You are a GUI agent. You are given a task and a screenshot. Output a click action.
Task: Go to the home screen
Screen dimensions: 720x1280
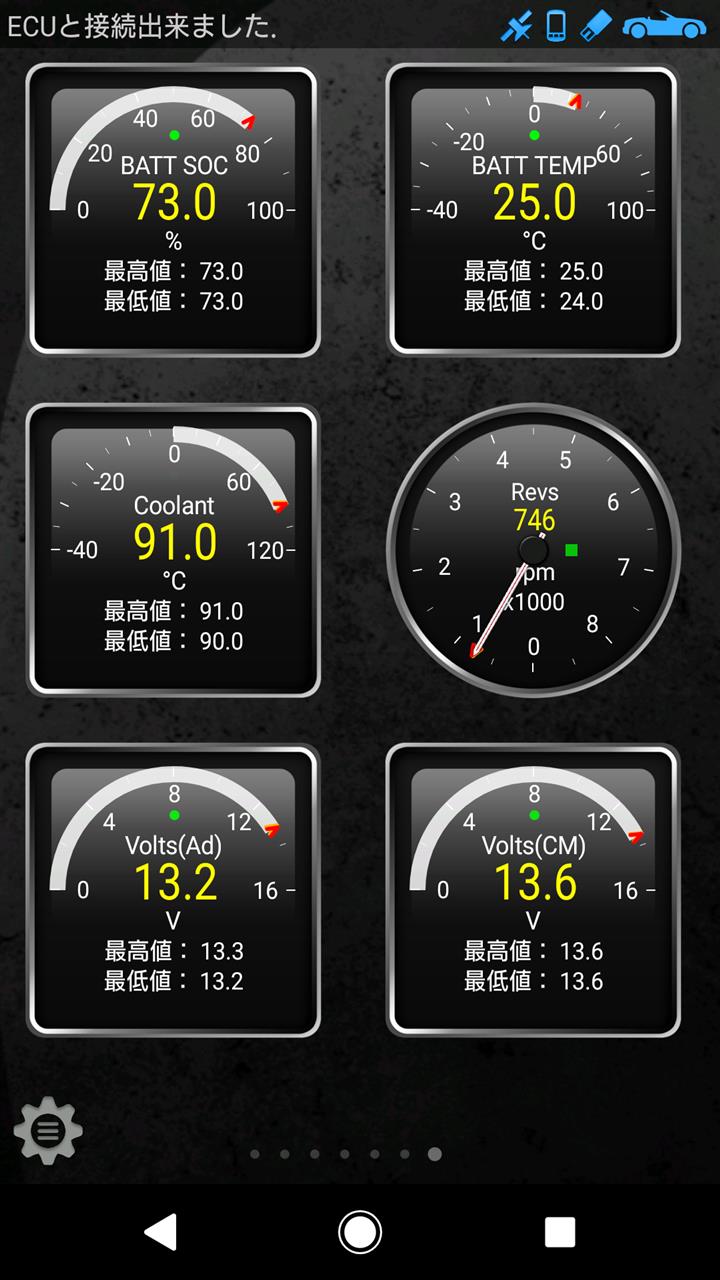(x=360, y=1232)
